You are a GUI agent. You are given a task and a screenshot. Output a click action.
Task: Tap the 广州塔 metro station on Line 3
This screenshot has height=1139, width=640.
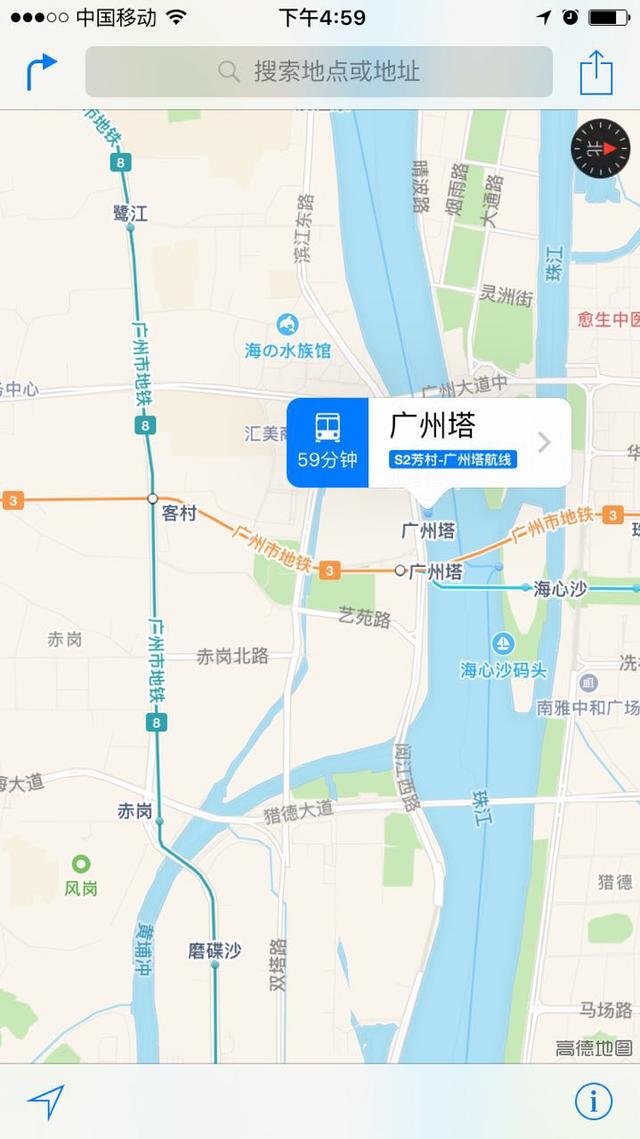tap(401, 571)
